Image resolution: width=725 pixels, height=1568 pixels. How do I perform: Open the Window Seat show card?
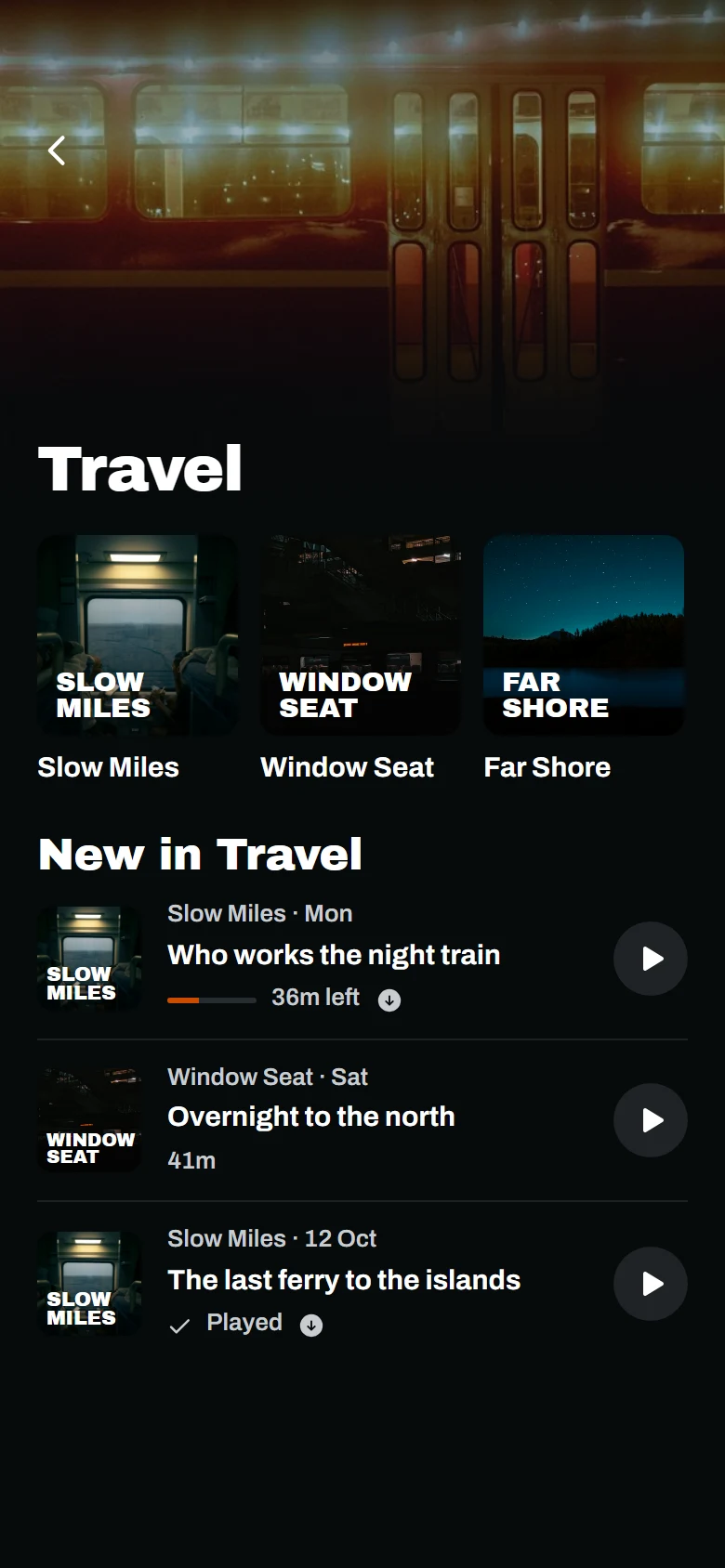(361, 659)
